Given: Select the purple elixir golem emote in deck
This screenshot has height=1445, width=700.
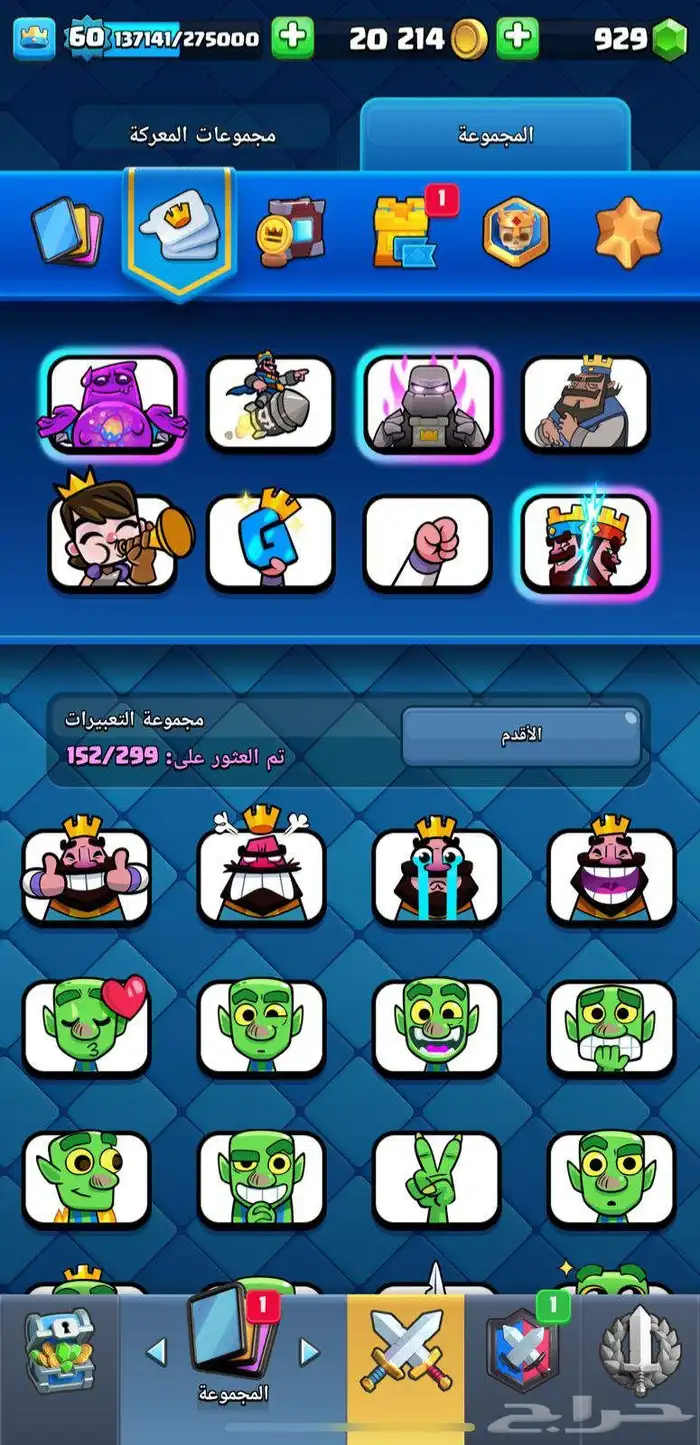Looking at the screenshot, I should coord(112,402).
